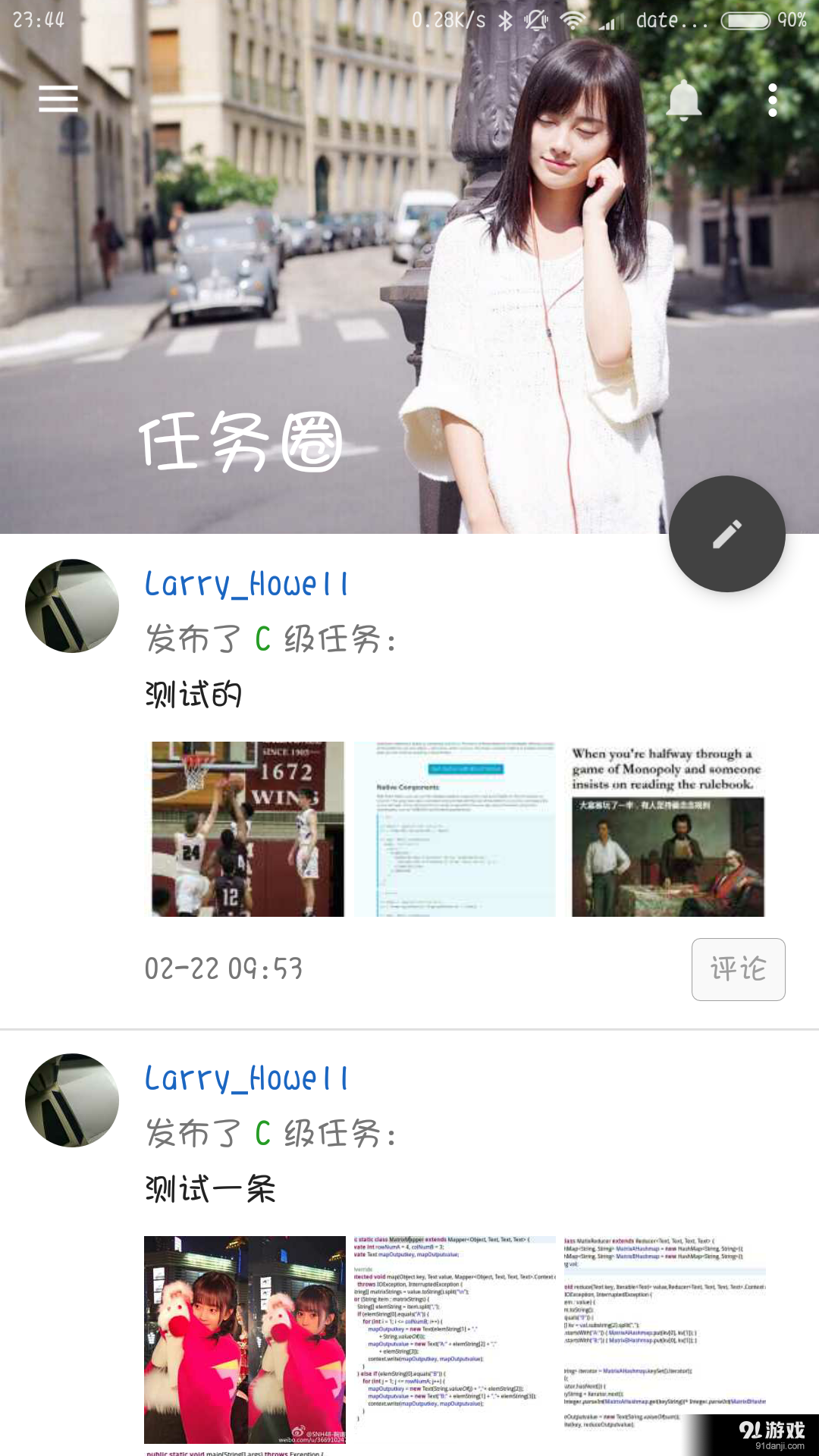The image size is (819, 1456).
Task: Open the hamburger drawer menu
Action: (58, 99)
